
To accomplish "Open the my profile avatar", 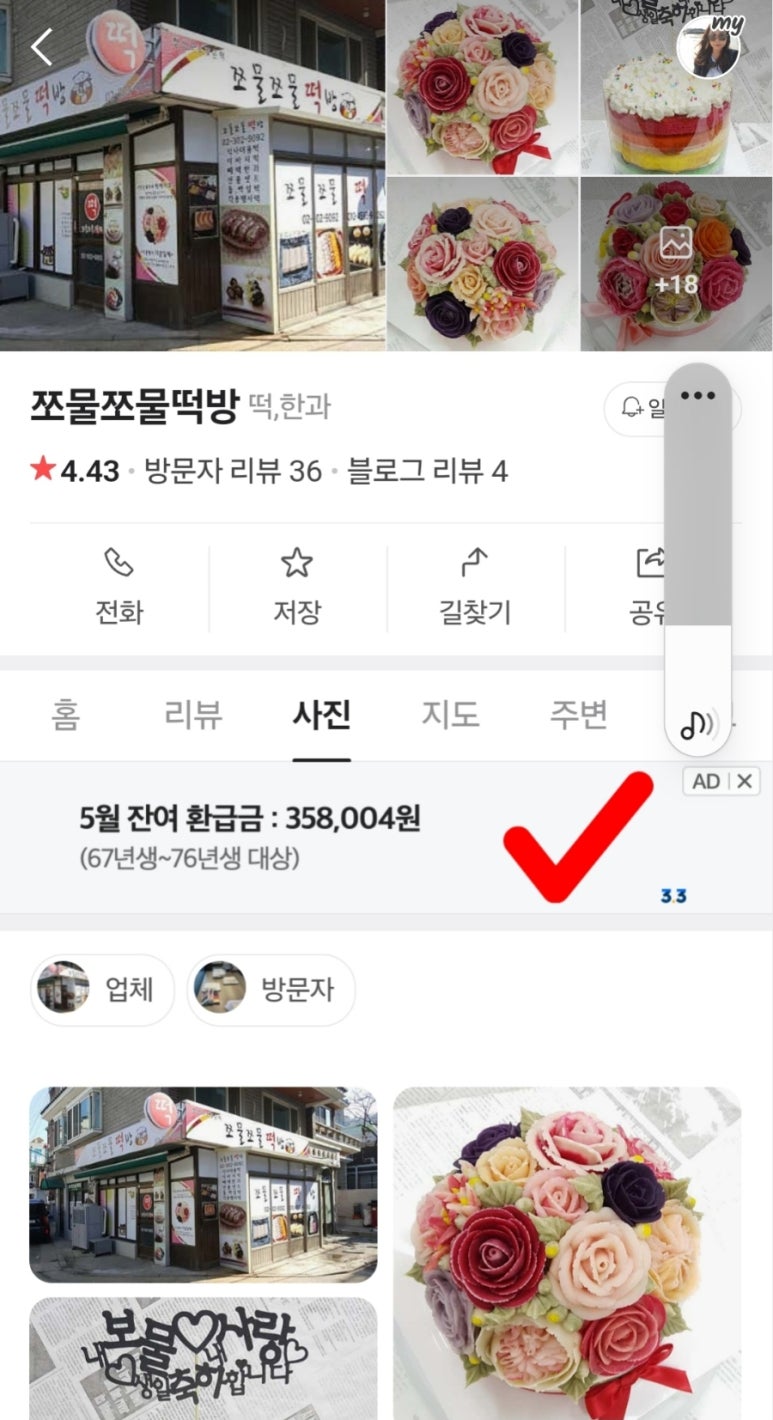I will point(709,46).
